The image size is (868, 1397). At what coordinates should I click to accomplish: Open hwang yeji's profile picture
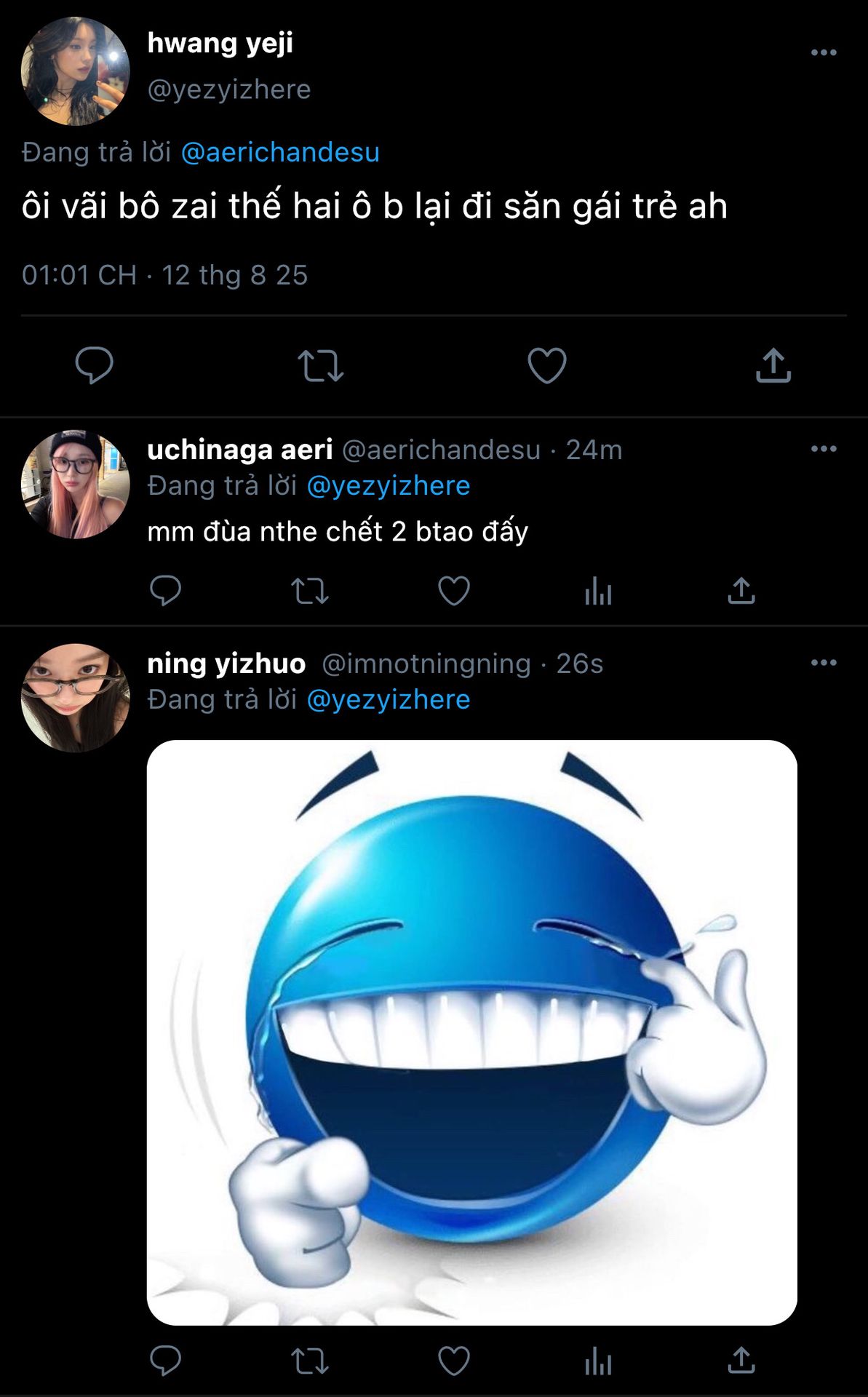(75, 71)
